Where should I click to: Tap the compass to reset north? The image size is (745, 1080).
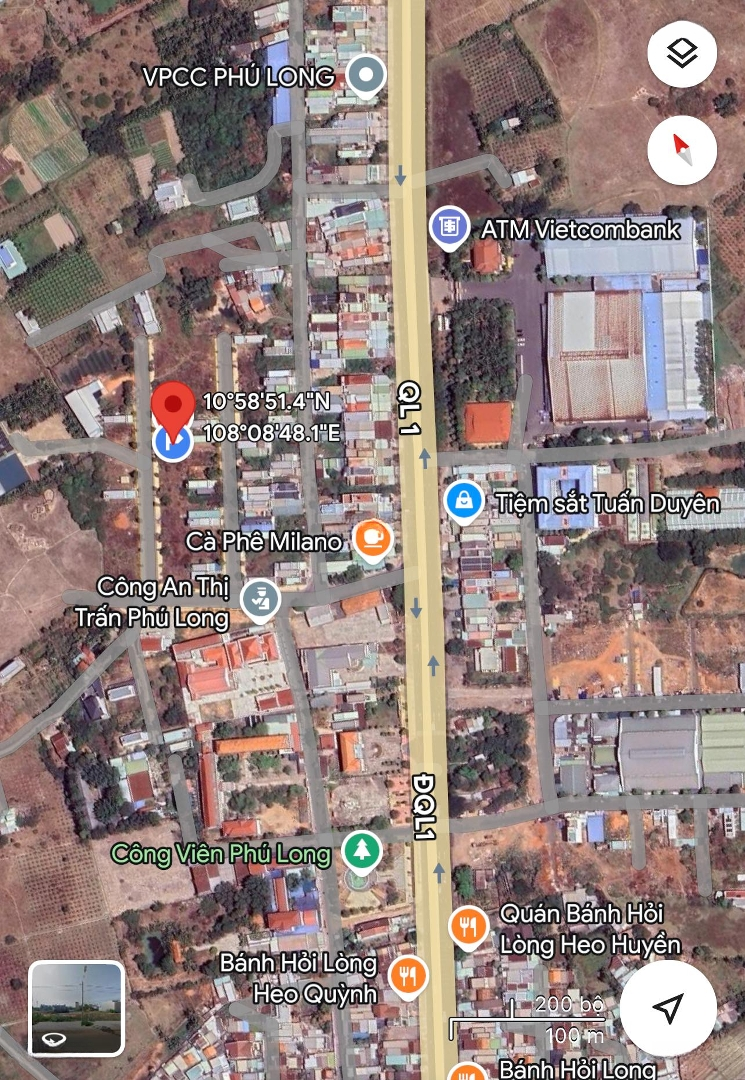pyautogui.click(x=682, y=151)
